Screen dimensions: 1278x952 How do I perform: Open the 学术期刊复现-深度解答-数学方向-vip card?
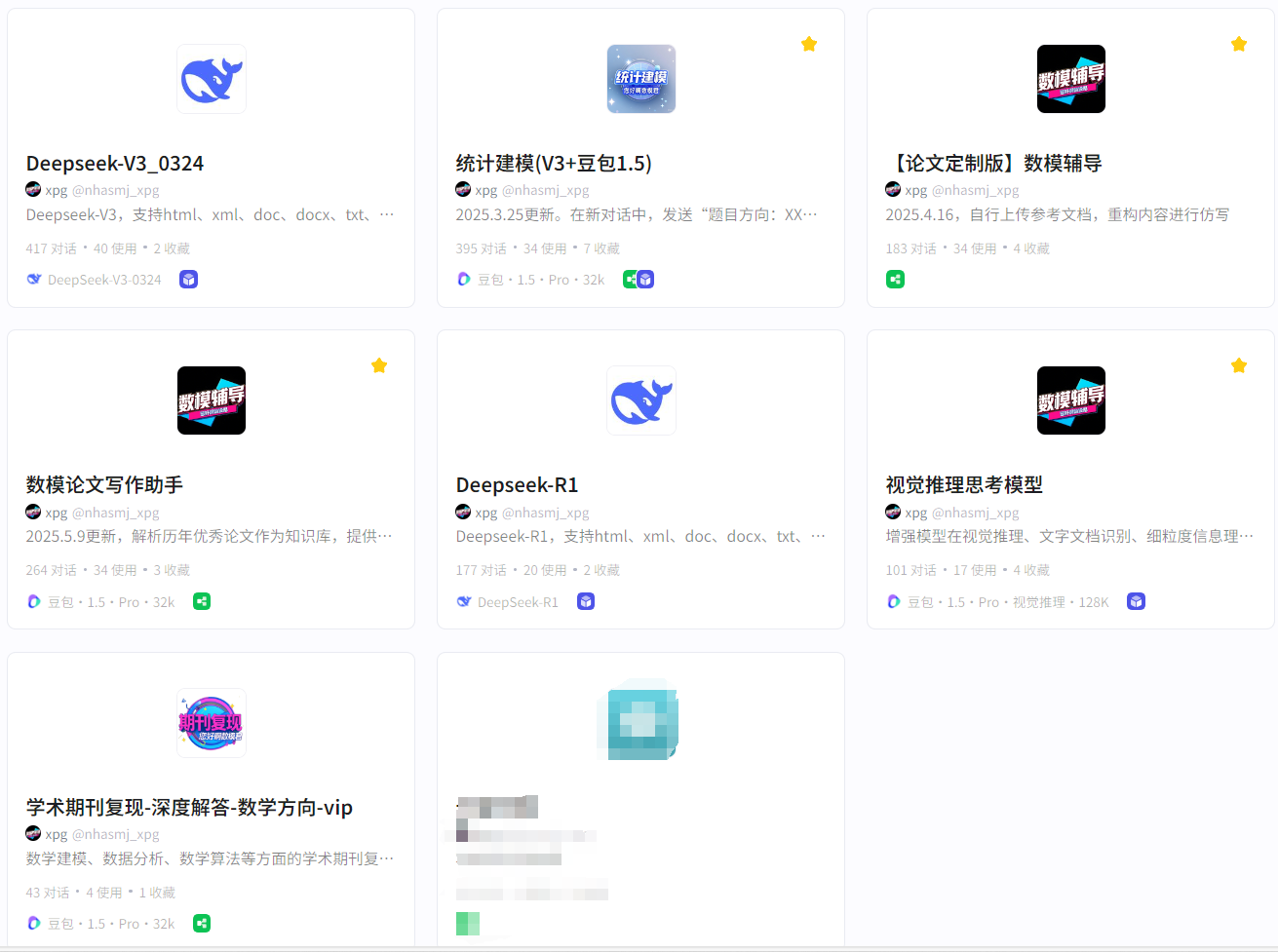point(211,801)
